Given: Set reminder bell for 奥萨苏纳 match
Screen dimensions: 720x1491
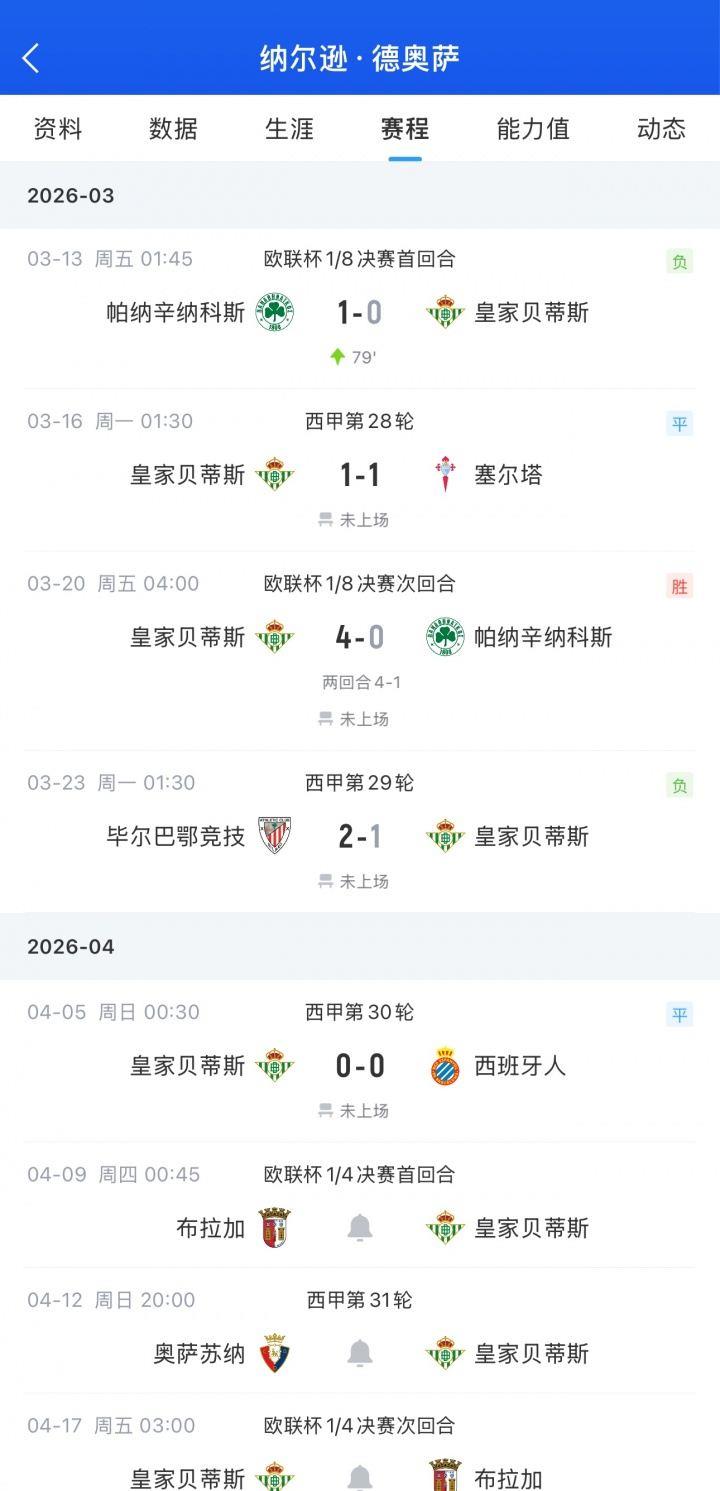Looking at the screenshot, I should point(360,1354).
